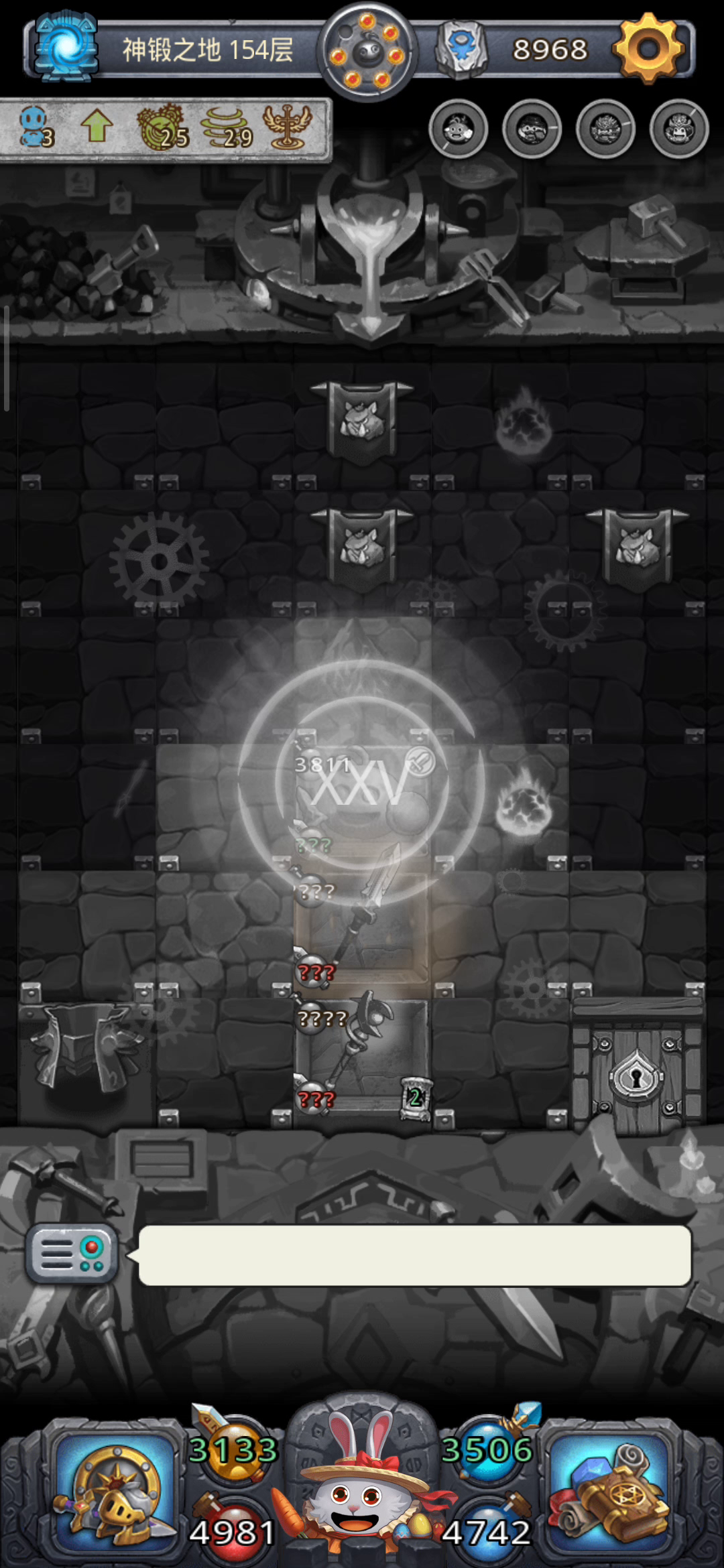Tap the boar banner tile on the right

637,545
